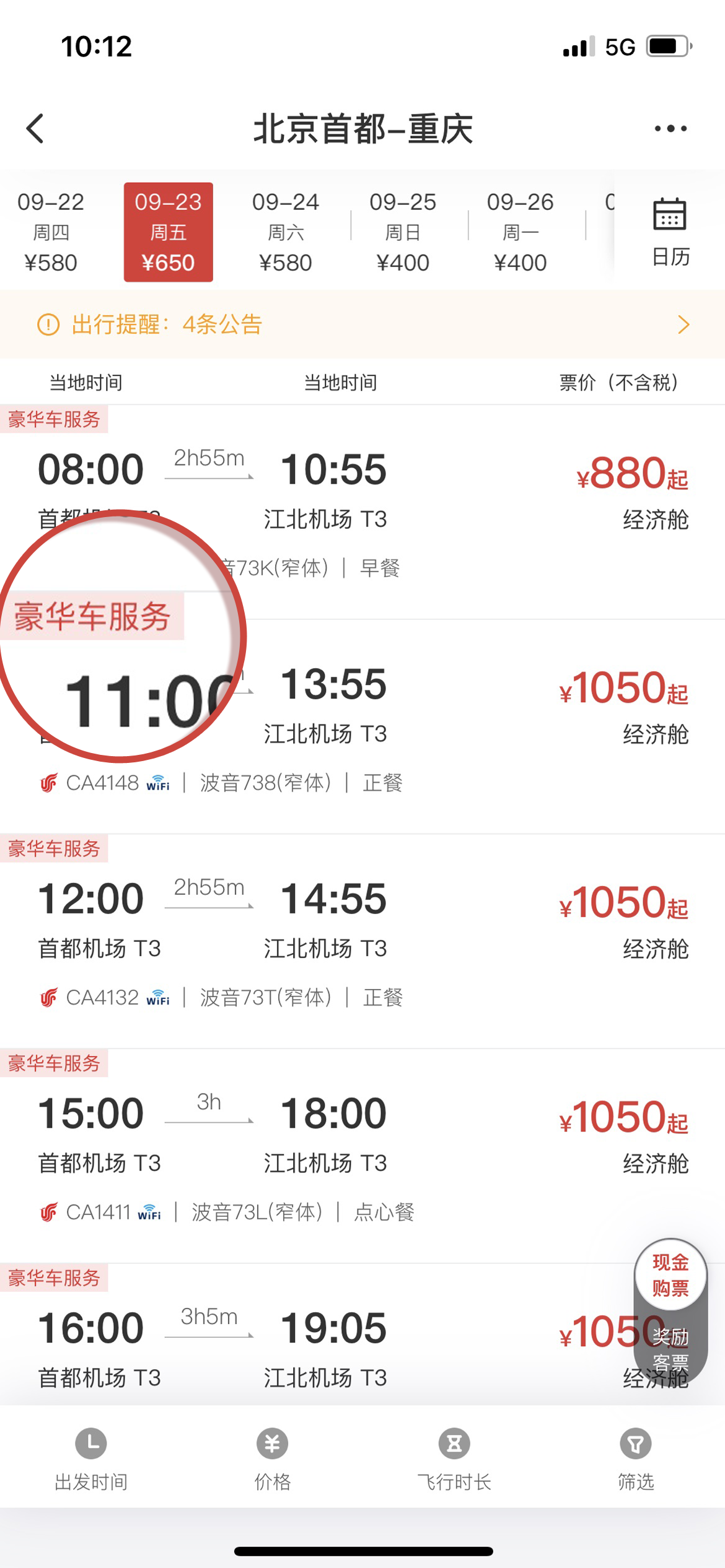Select the 12:00 flight CA4132
The height and width of the screenshot is (1568, 725).
362,941
